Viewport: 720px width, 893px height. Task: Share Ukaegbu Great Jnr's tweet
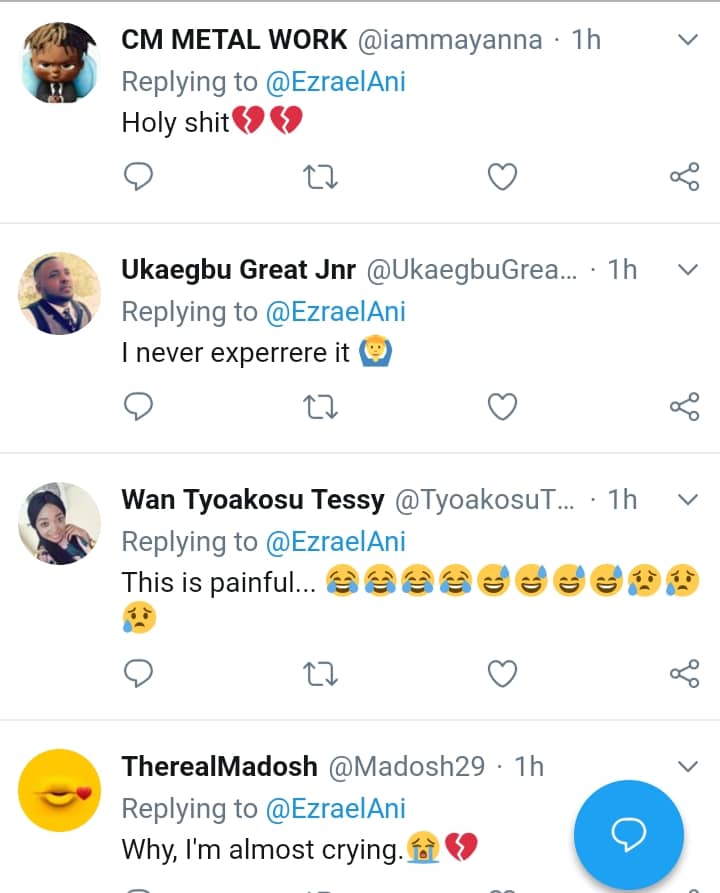[x=684, y=406]
